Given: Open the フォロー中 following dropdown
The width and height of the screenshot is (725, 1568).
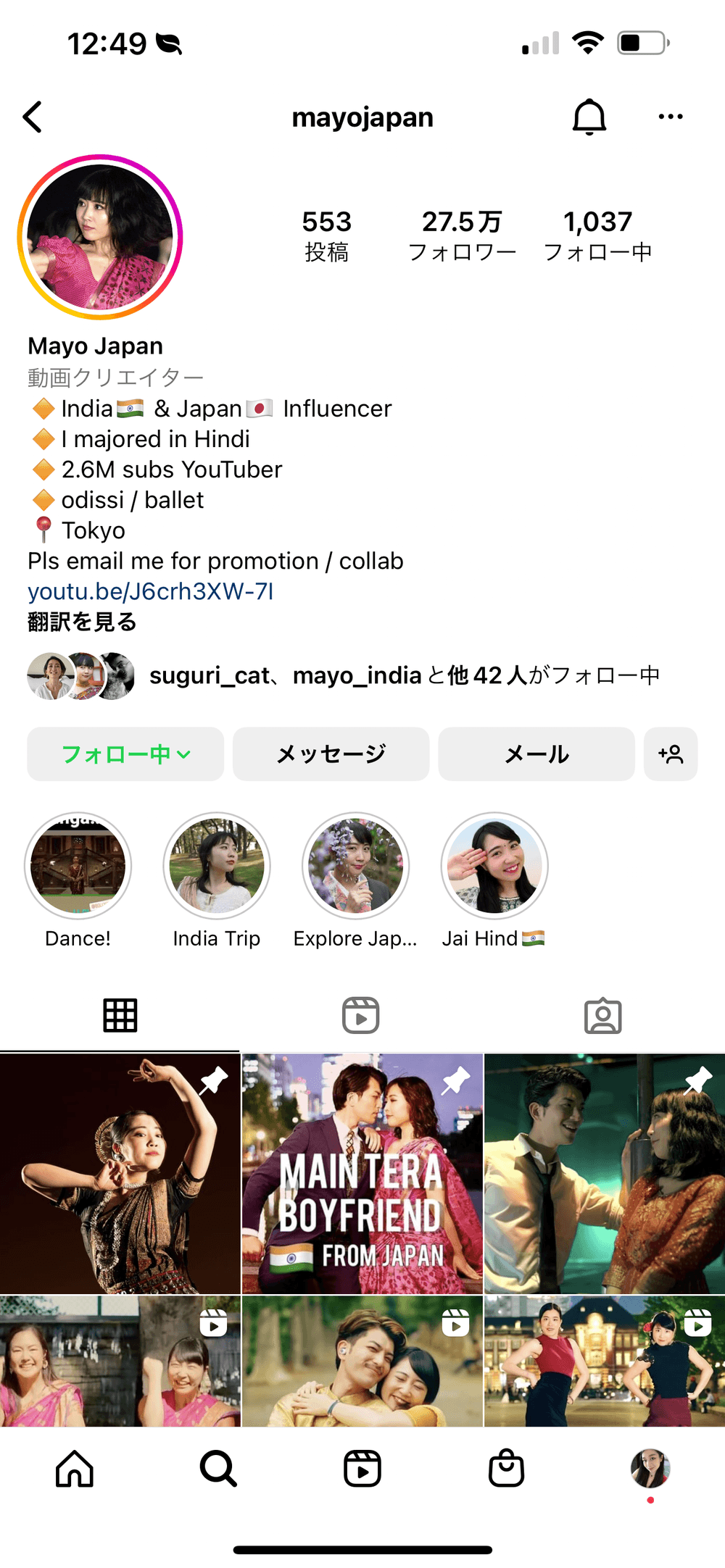Looking at the screenshot, I should (x=125, y=754).
